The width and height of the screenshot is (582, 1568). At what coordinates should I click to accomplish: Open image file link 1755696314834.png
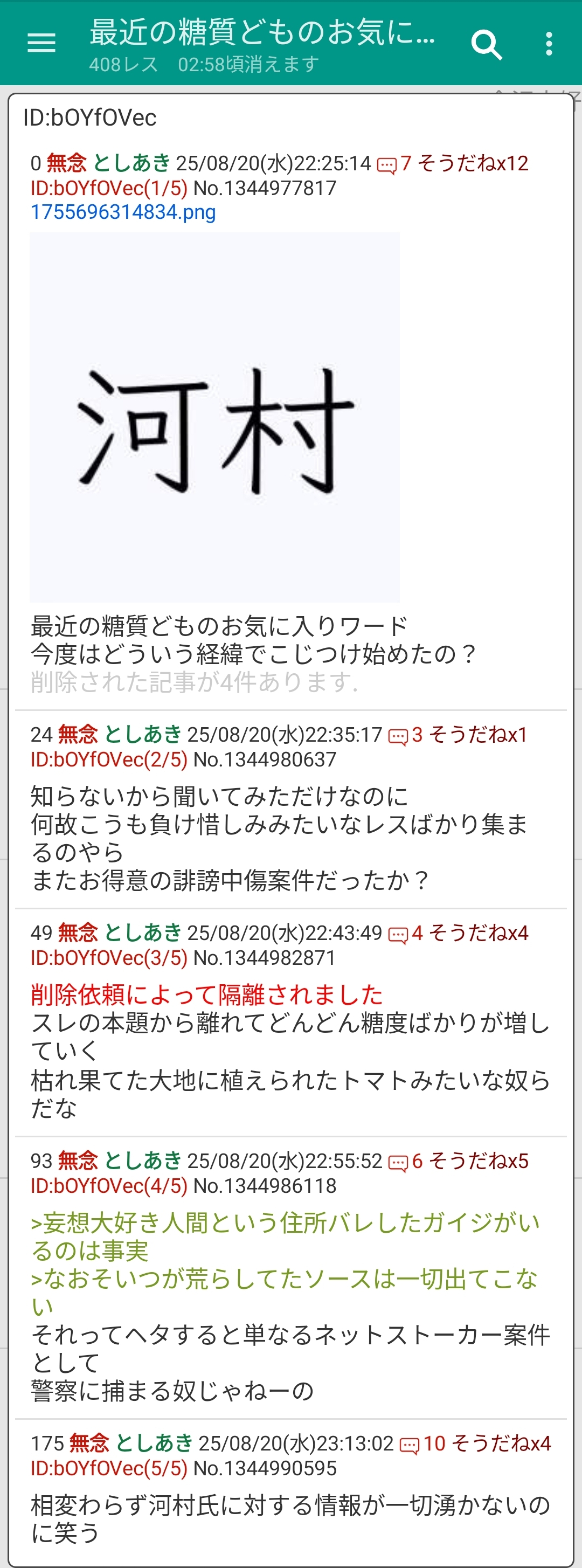click(123, 212)
